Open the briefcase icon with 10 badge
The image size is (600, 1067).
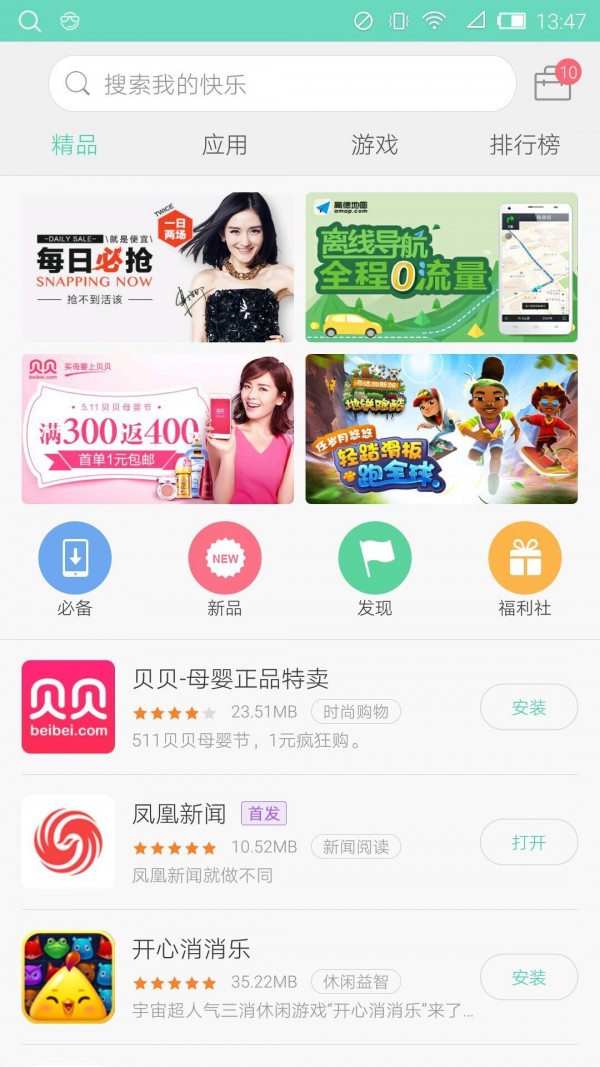pos(553,83)
